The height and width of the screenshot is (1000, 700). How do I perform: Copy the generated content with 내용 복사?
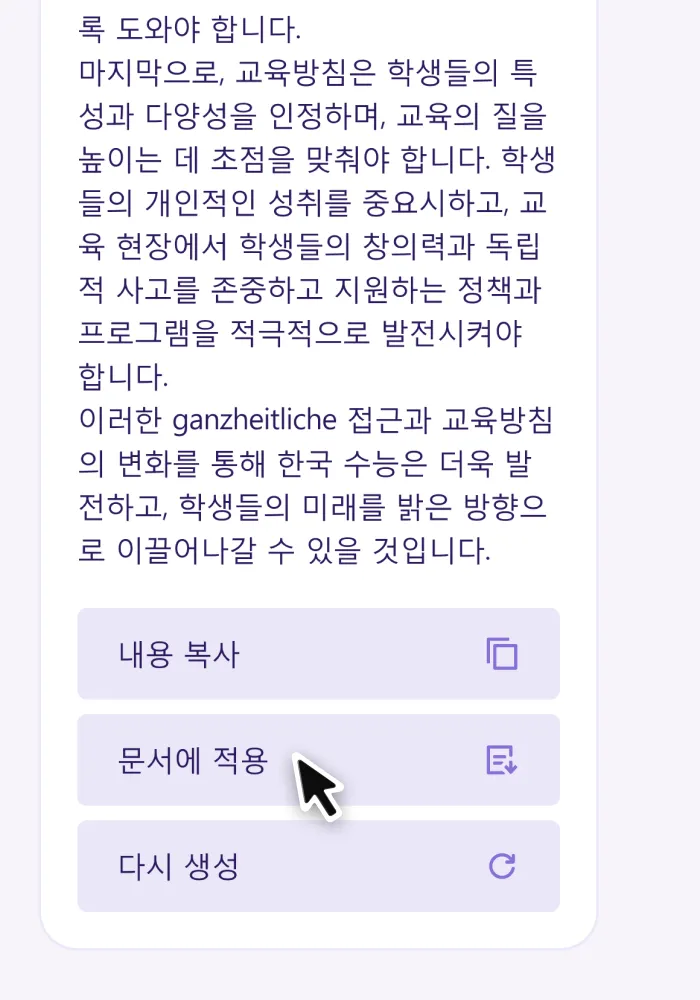318,654
